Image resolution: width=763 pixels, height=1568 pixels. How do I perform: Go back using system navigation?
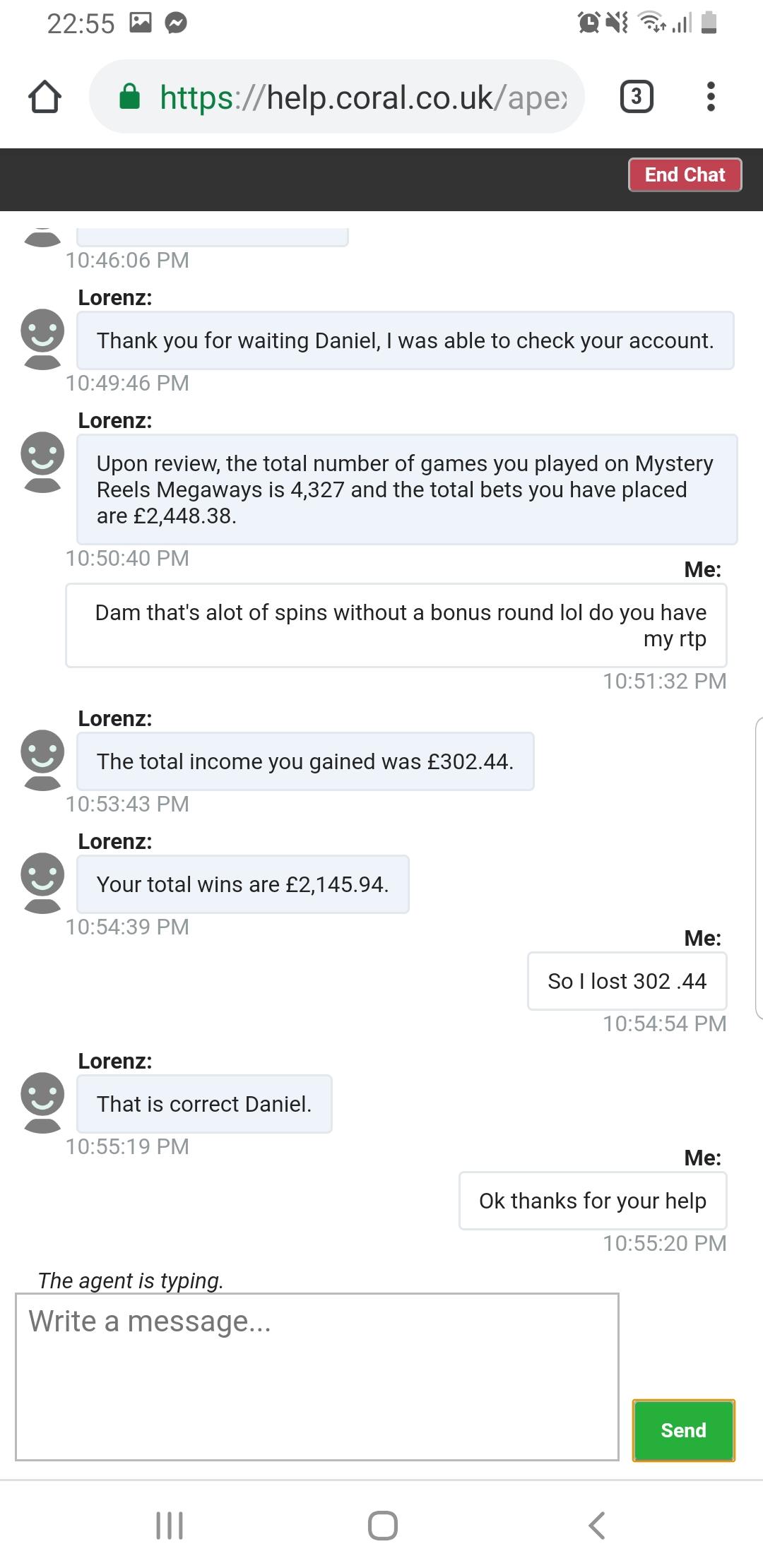(x=597, y=1525)
